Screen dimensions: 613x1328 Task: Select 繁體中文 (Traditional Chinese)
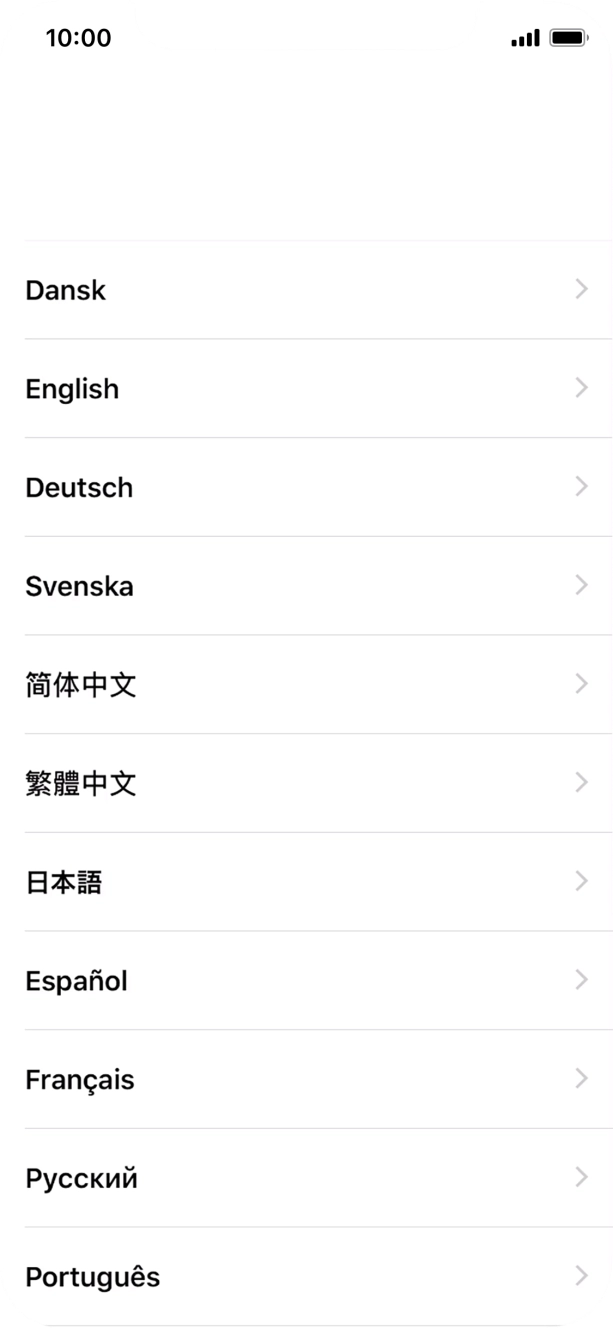306,783
